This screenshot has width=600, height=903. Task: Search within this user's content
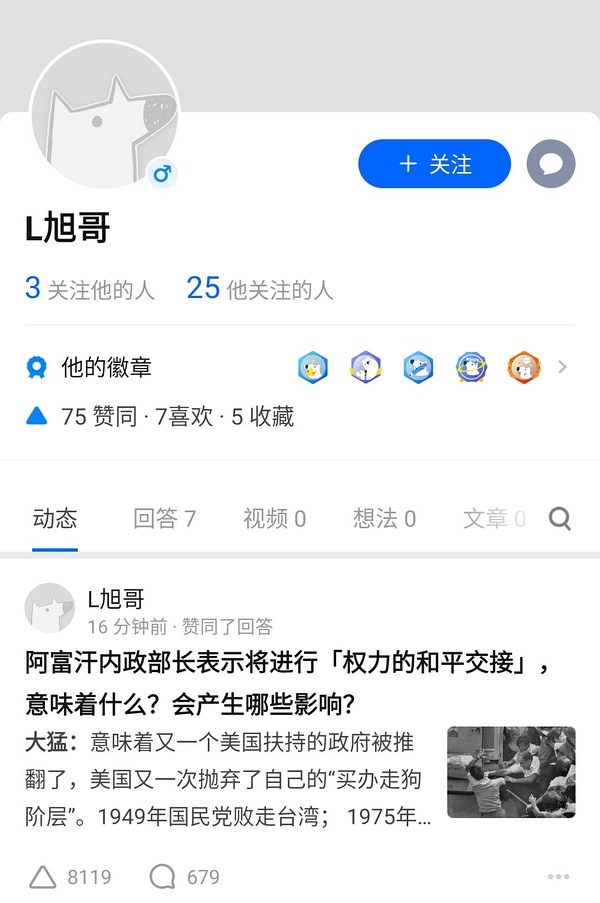point(561,518)
